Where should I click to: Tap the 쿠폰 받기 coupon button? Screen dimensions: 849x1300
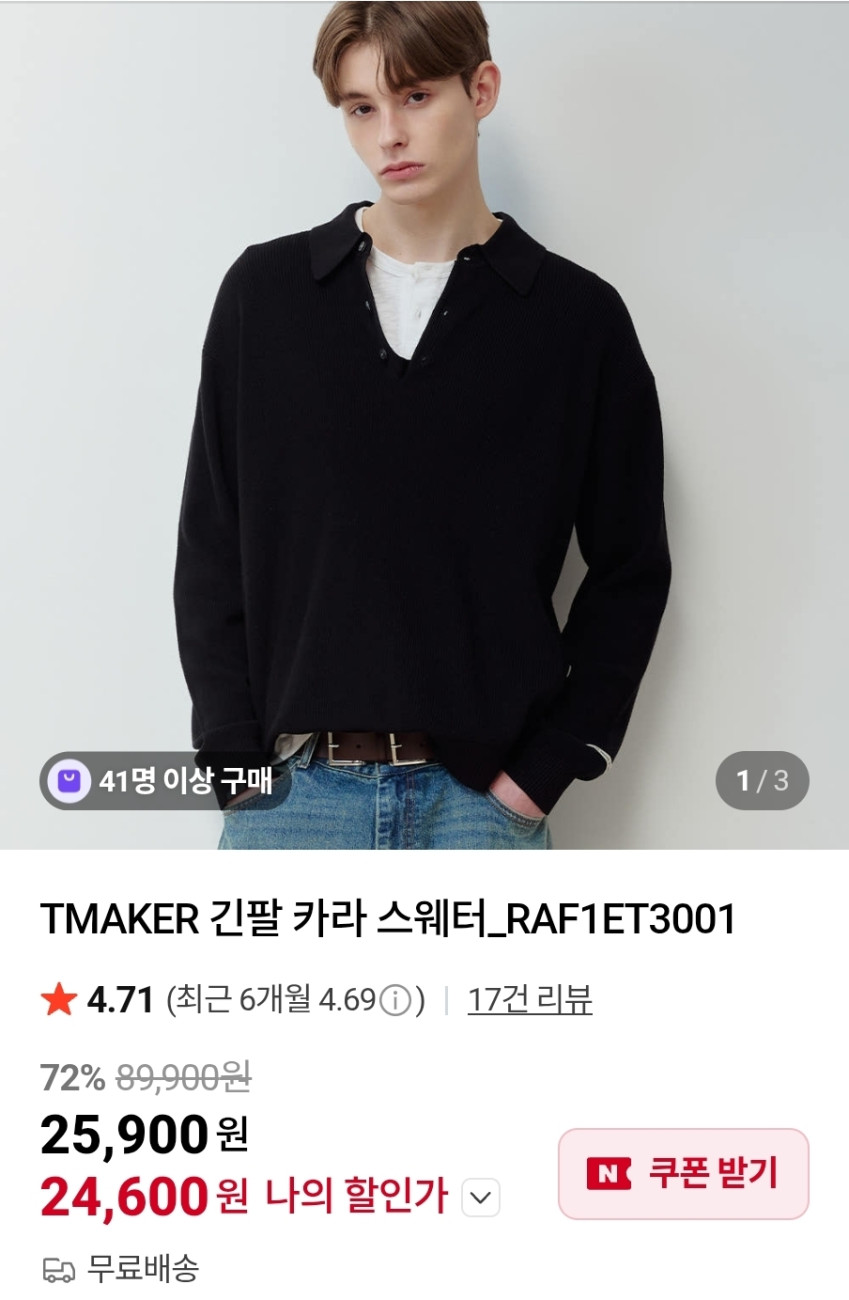683,1173
